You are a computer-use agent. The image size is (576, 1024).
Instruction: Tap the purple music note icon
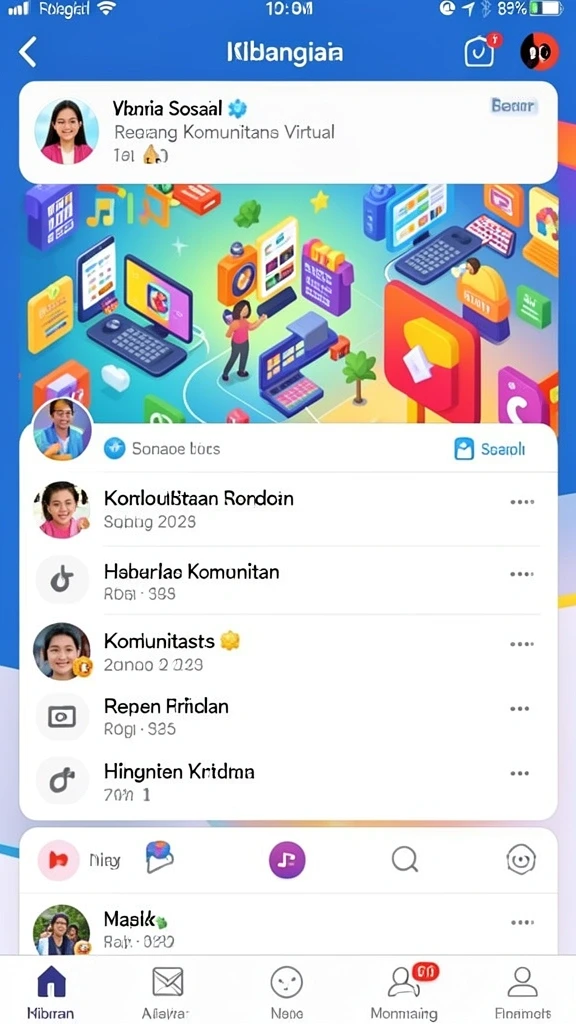click(287, 859)
